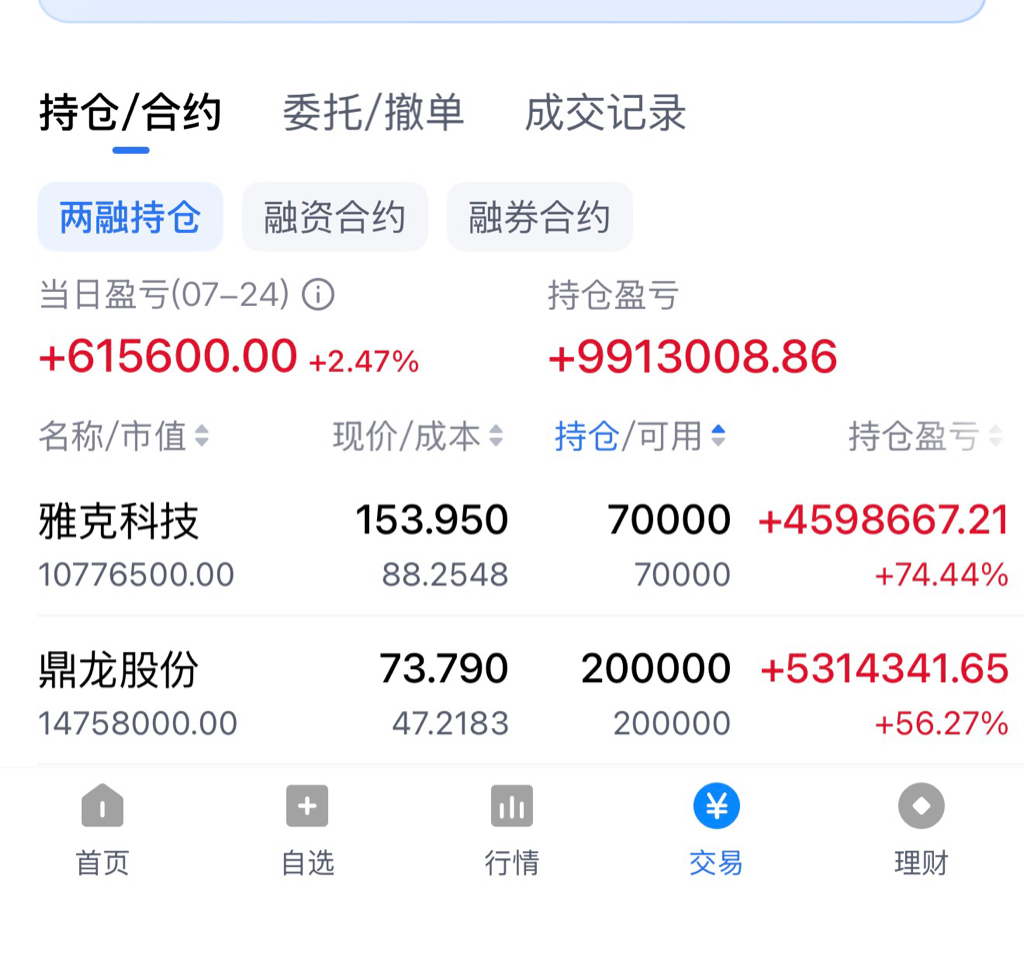Image resolution: width=1024 pixels, height=962 pixels.
Task: Open the 雅克科技 position row
Action: (x=524, y=546)
